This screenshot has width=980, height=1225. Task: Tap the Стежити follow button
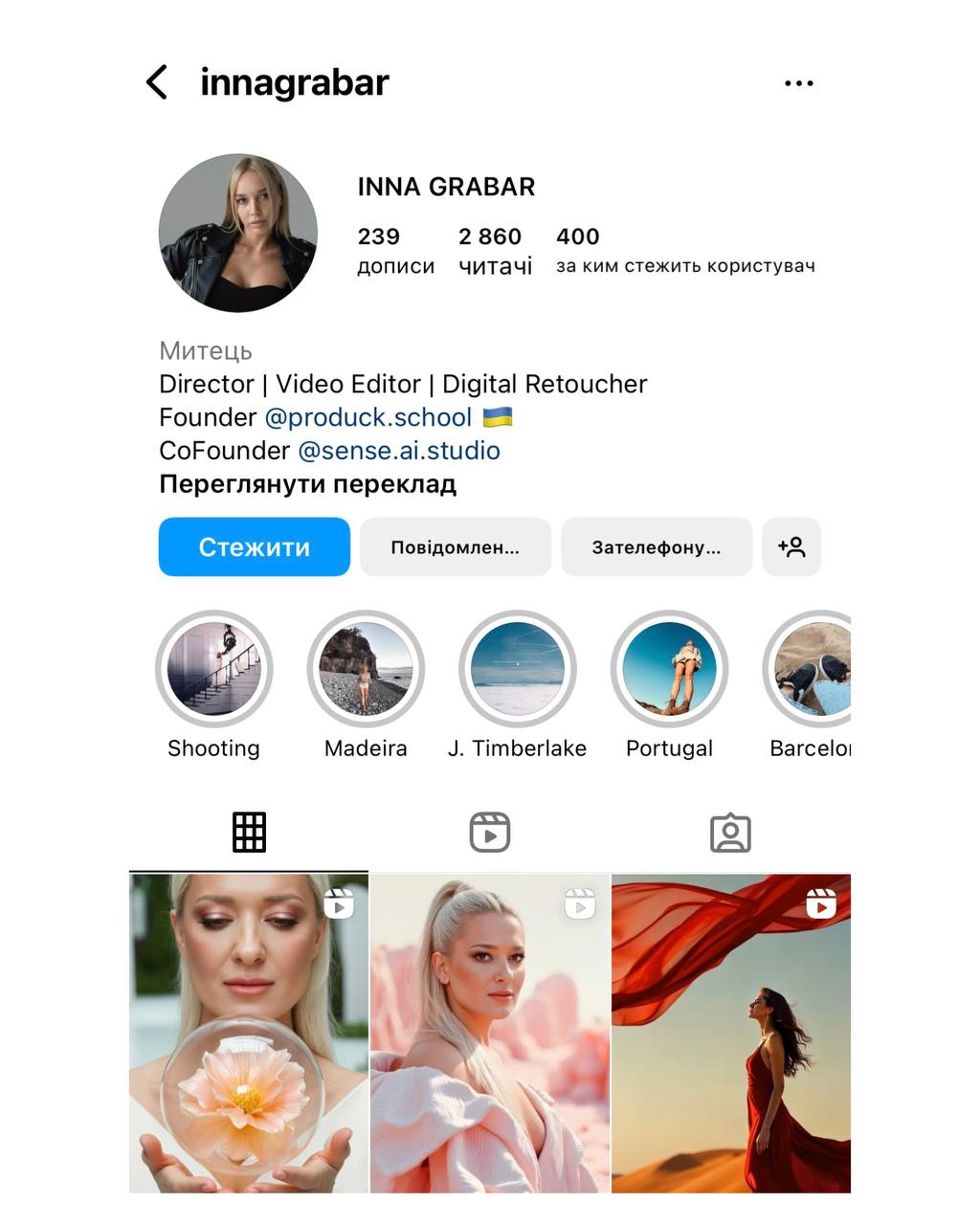pos(255,547)
